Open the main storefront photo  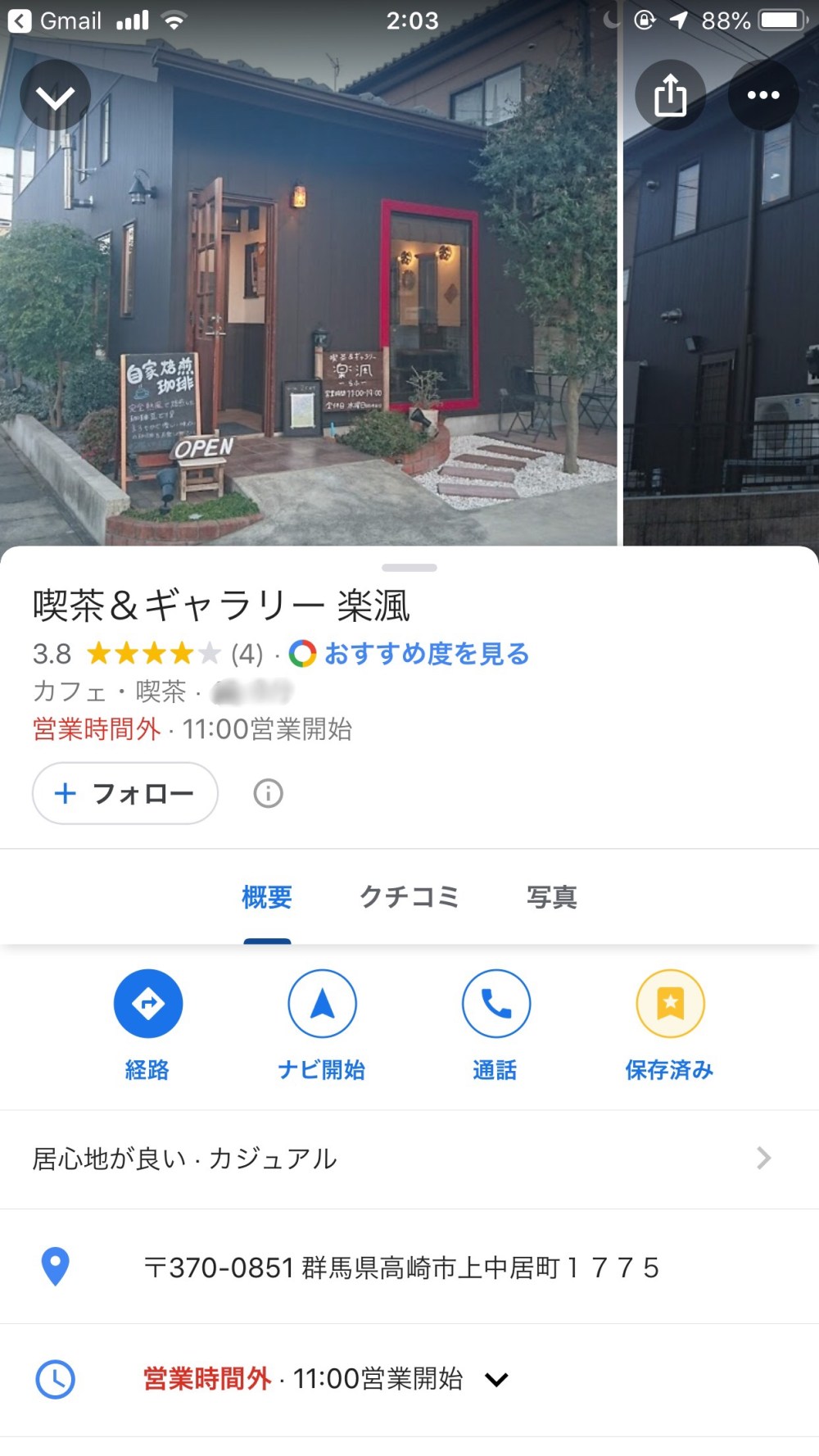(x=308, y=328)
